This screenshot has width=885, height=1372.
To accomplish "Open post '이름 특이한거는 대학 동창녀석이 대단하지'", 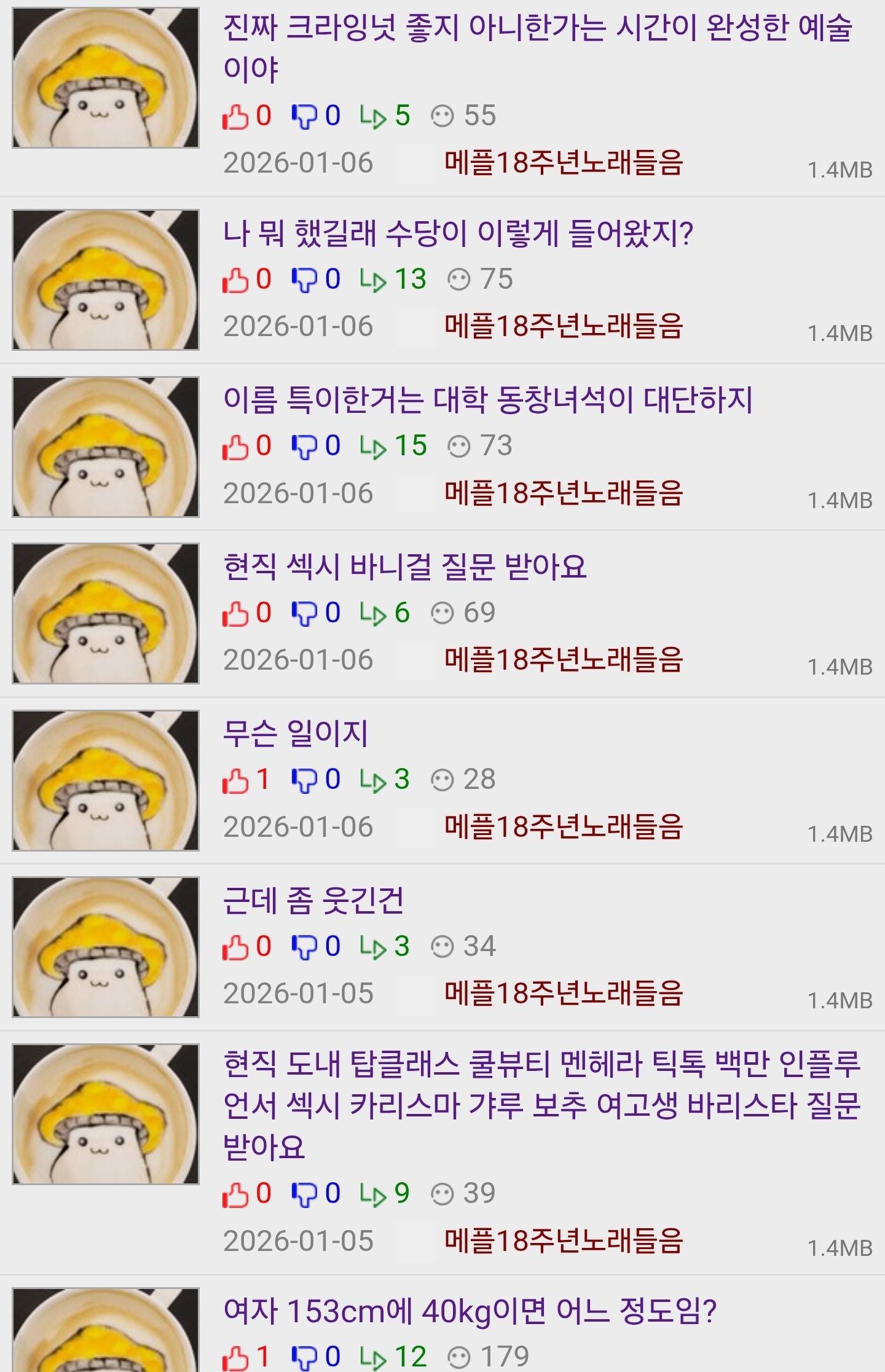I will point(487,400).
